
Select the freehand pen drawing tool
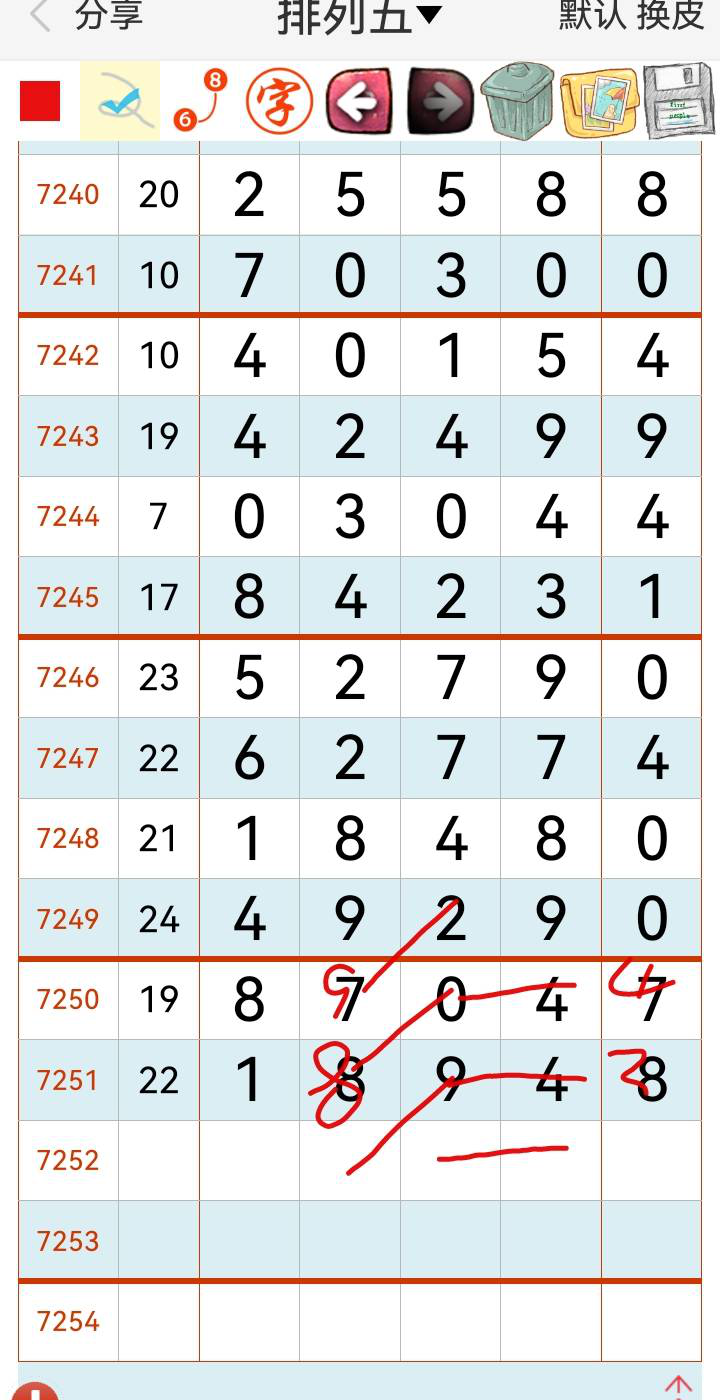120,101
